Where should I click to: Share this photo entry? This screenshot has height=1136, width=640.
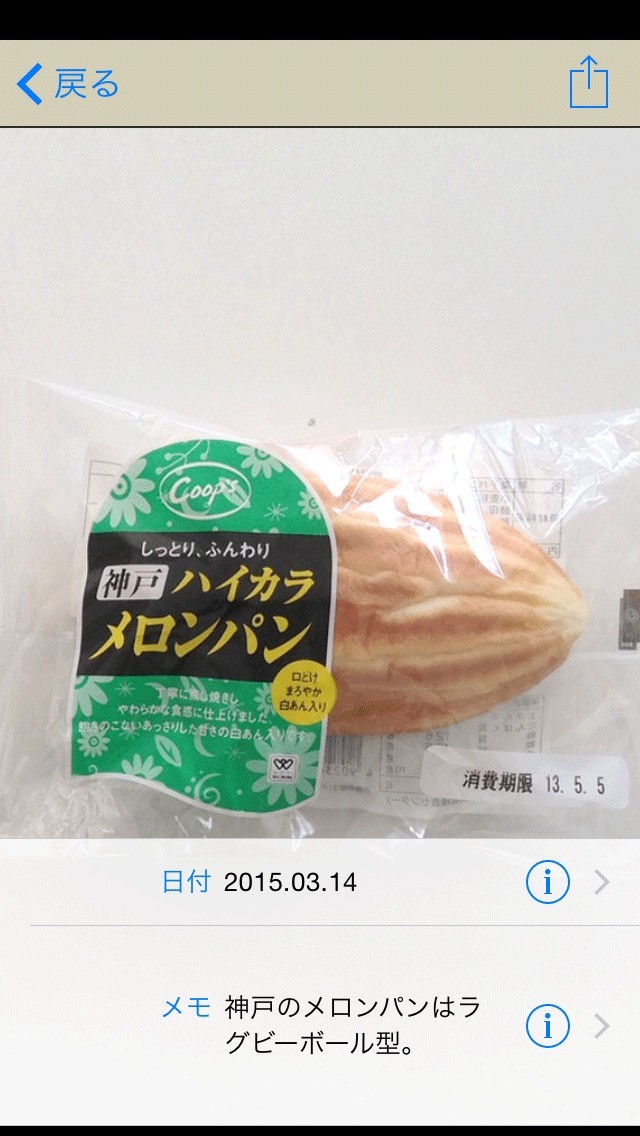point(588,82)
